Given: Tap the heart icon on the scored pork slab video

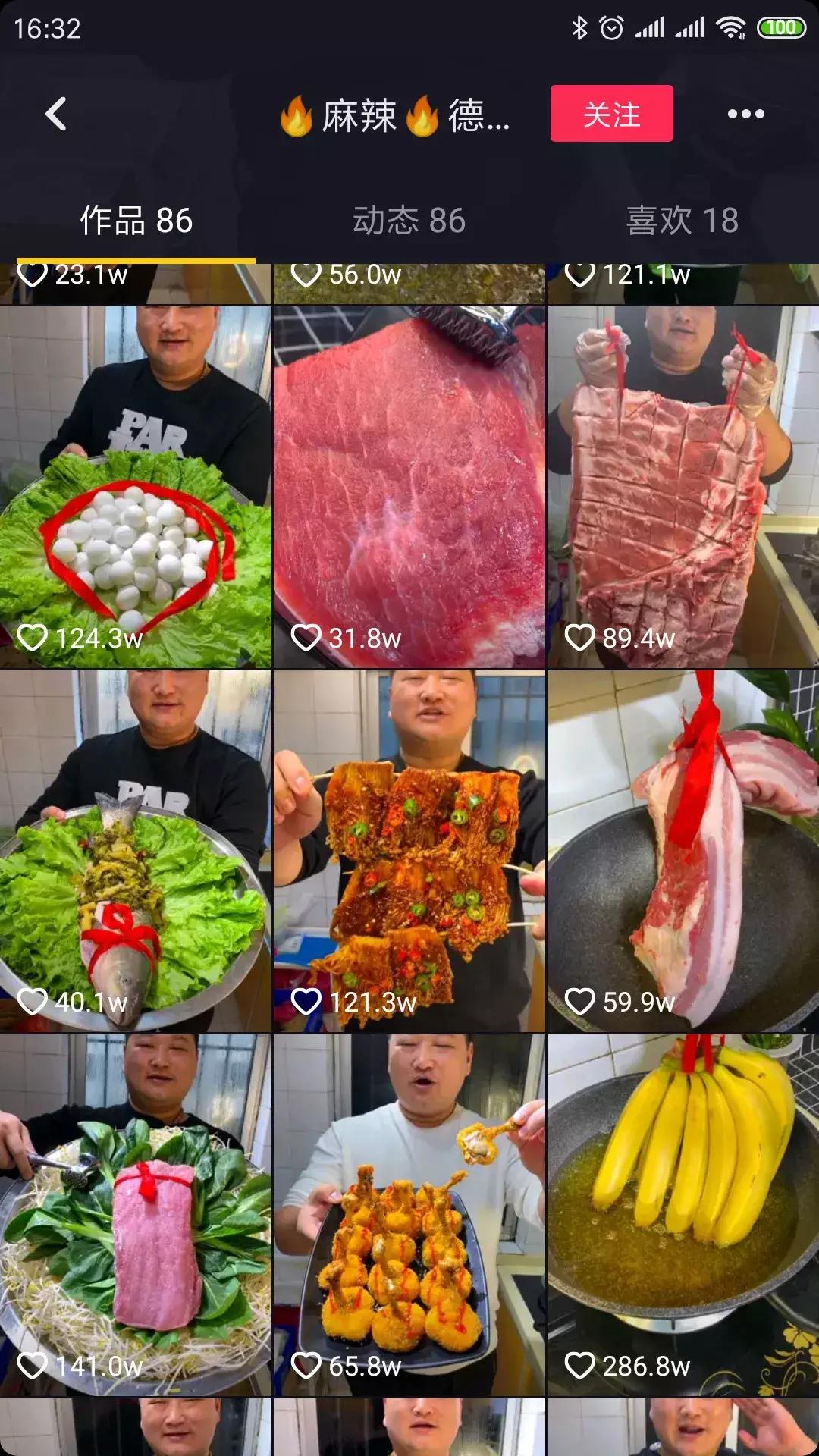Looking at the screenshot, I should (x=581, y=635).
